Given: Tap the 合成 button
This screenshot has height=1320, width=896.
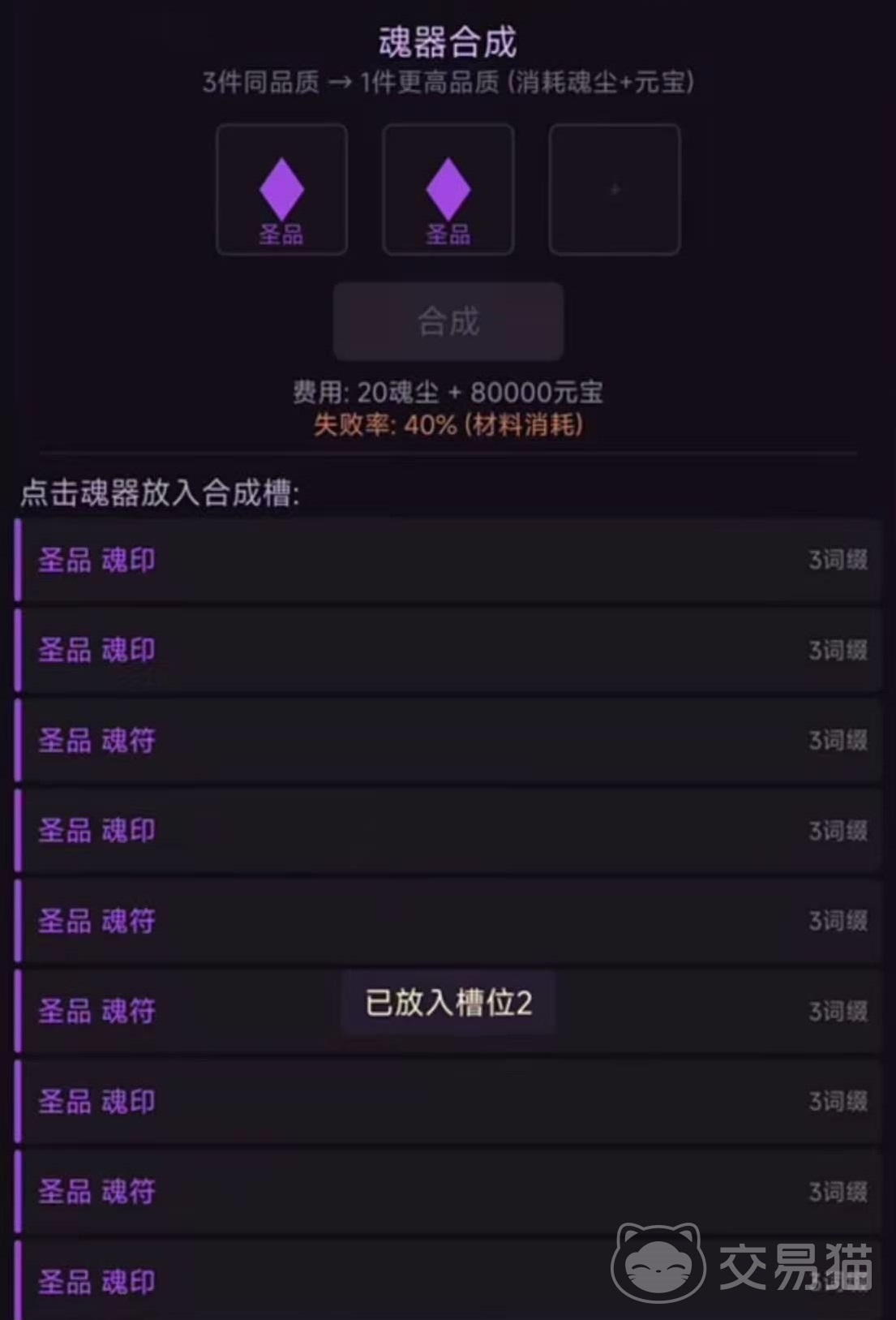Looking at the screenshot, I should (x=448, y=321).
